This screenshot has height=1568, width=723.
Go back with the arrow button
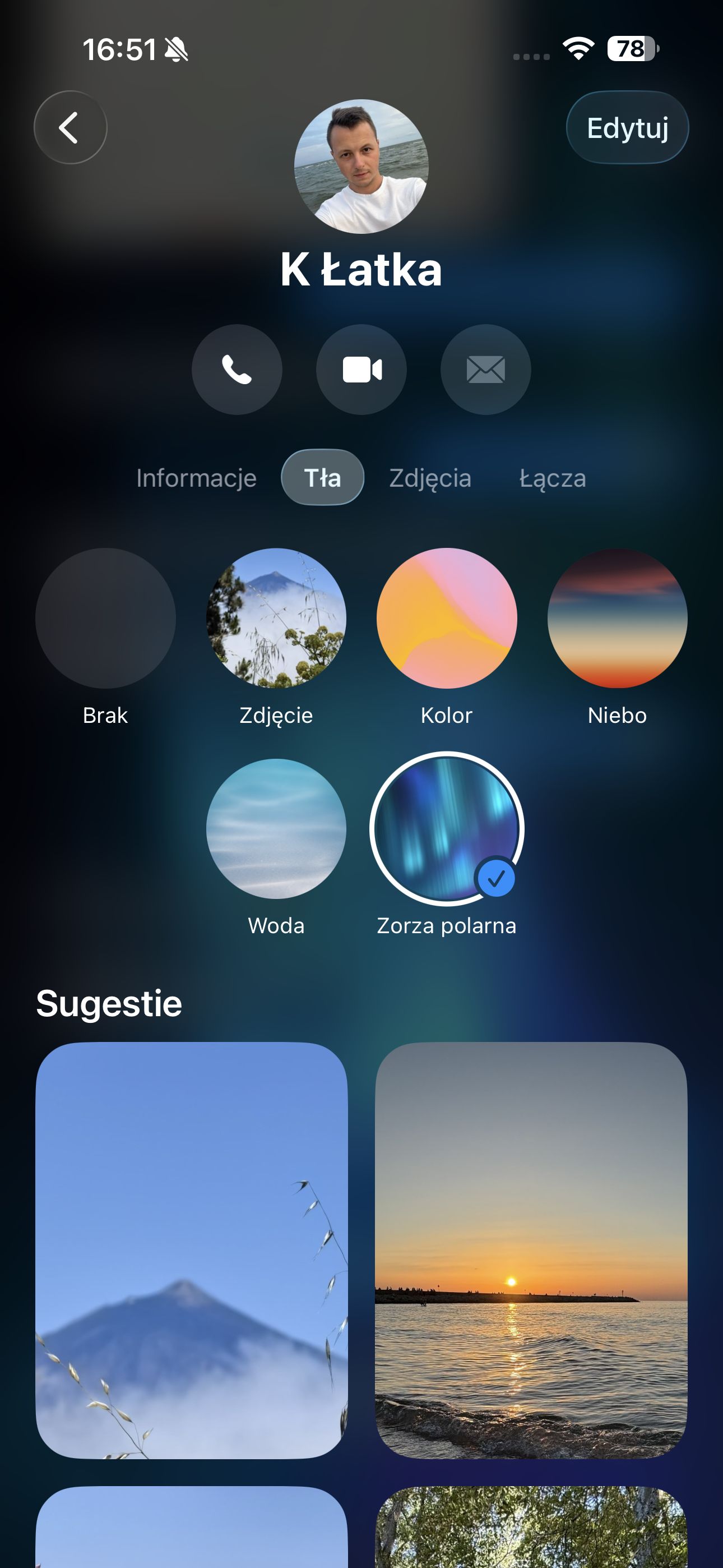[71, 127]
